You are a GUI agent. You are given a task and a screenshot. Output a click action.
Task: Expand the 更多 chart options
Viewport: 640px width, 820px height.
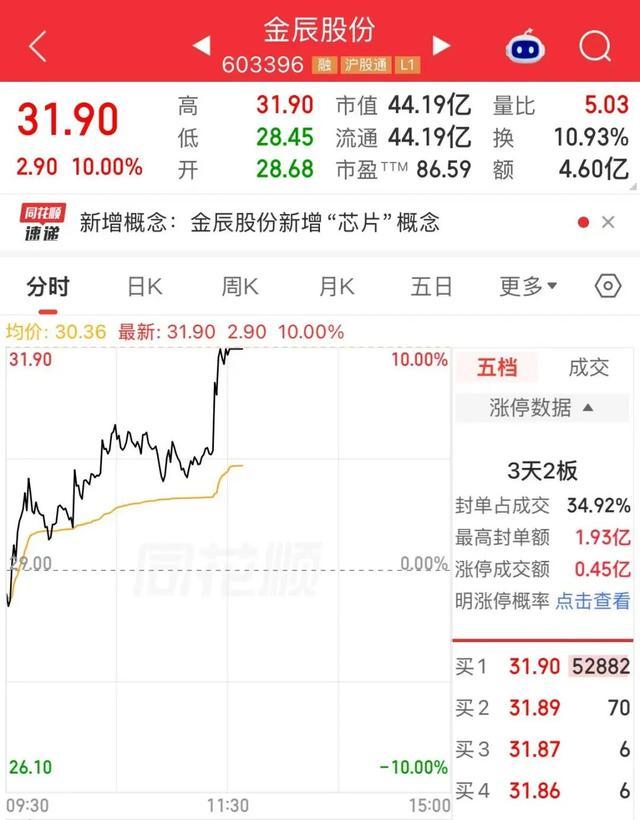pos(528,287)
